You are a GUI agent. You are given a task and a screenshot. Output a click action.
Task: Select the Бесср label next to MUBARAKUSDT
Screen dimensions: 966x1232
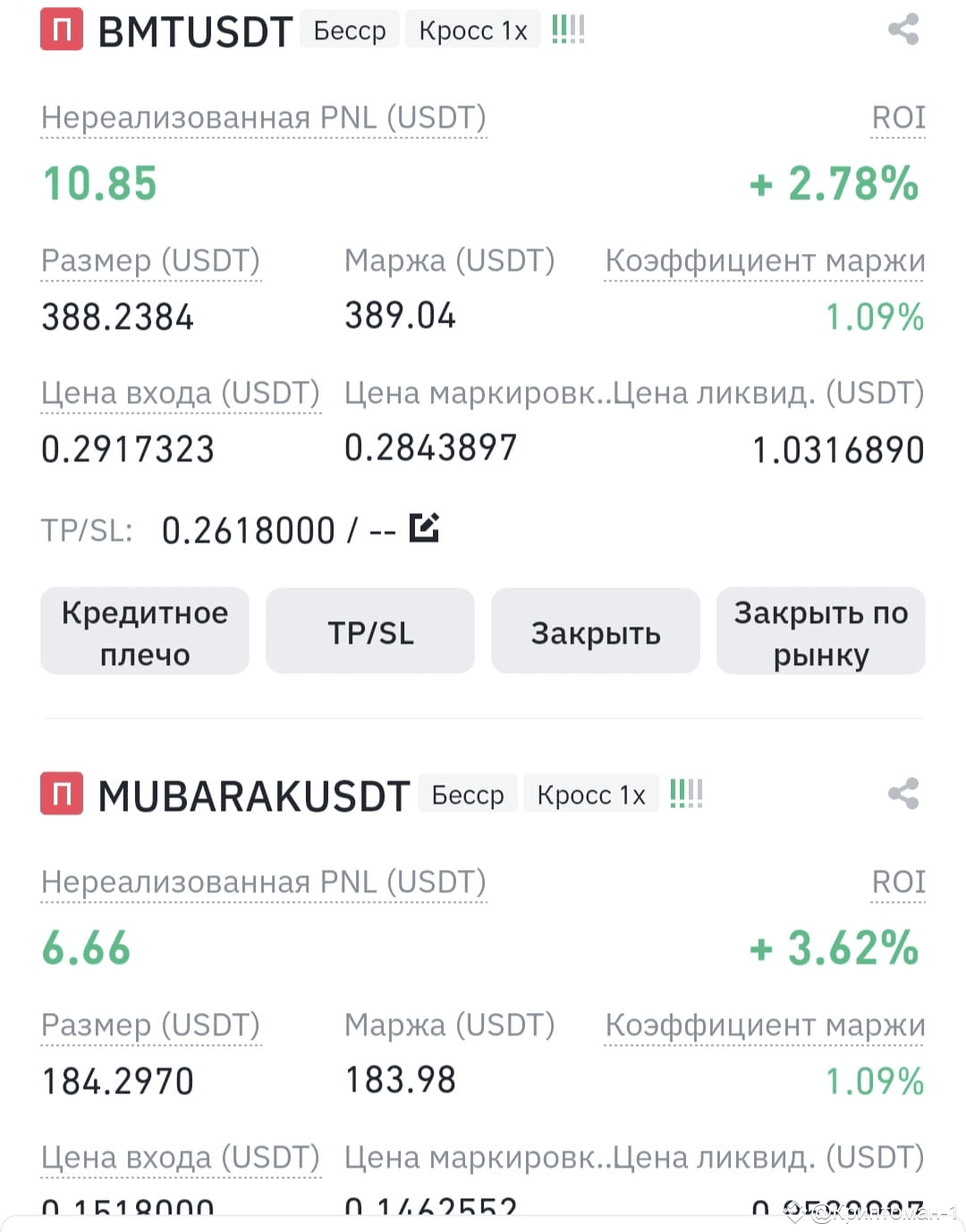pyautogui.click(x=467, y=794)
